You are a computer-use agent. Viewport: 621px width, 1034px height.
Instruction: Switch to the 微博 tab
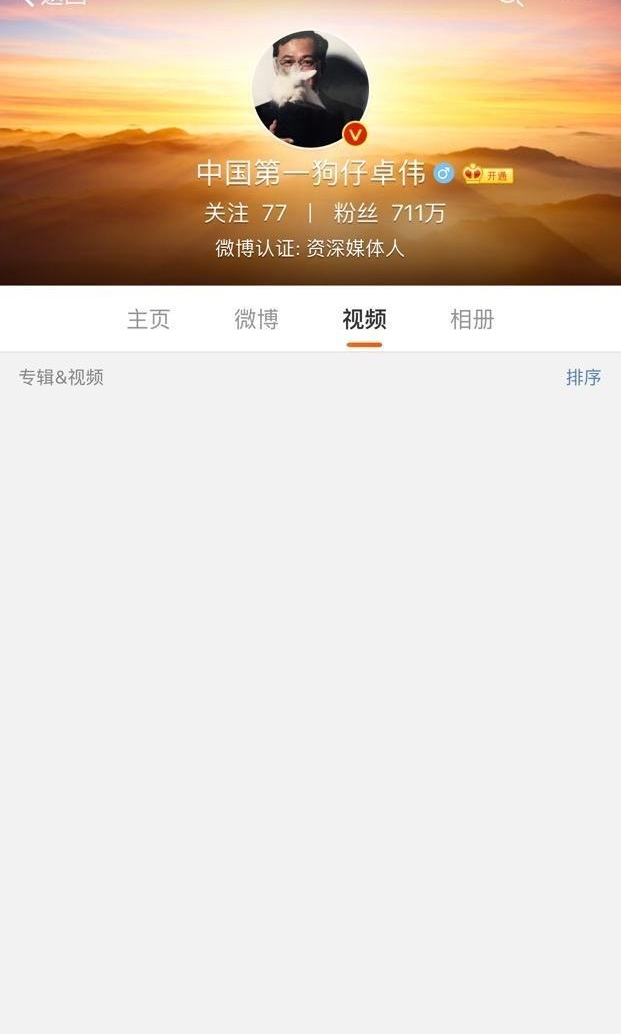pos(256,320)
